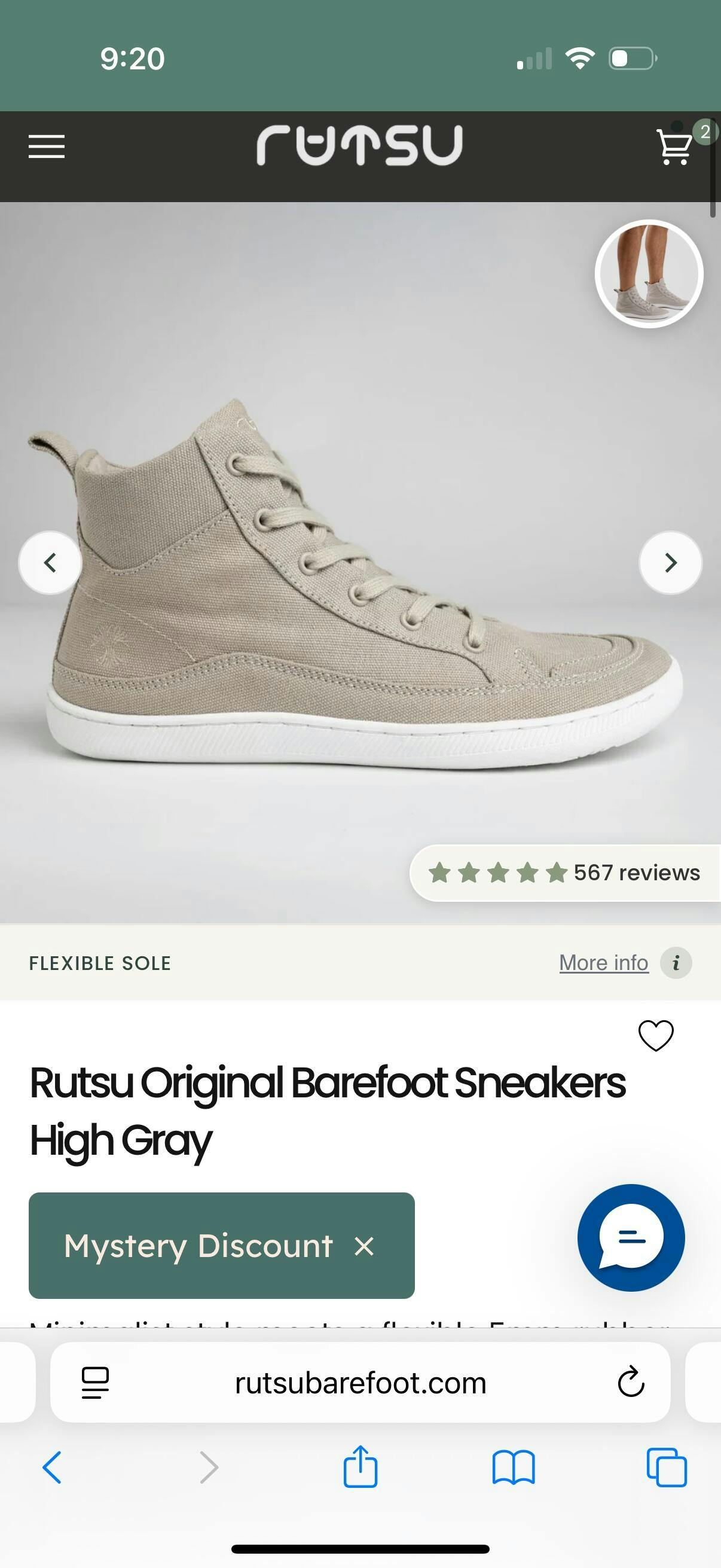
Task: Open the worn-on-feet photo thumbnail
Action: point(649,274)
